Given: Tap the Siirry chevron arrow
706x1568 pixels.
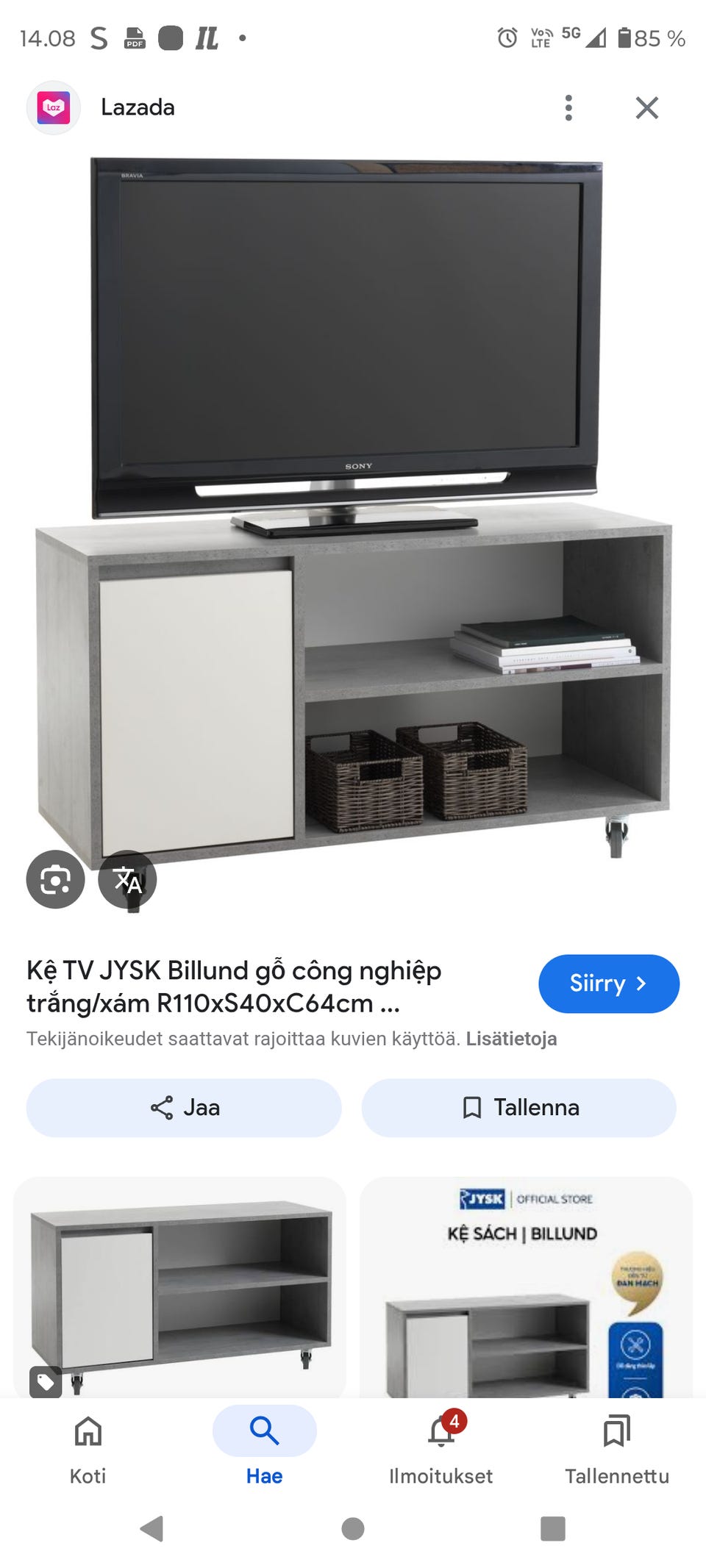Looking at the screenshot, I should (x=645, y=984).
